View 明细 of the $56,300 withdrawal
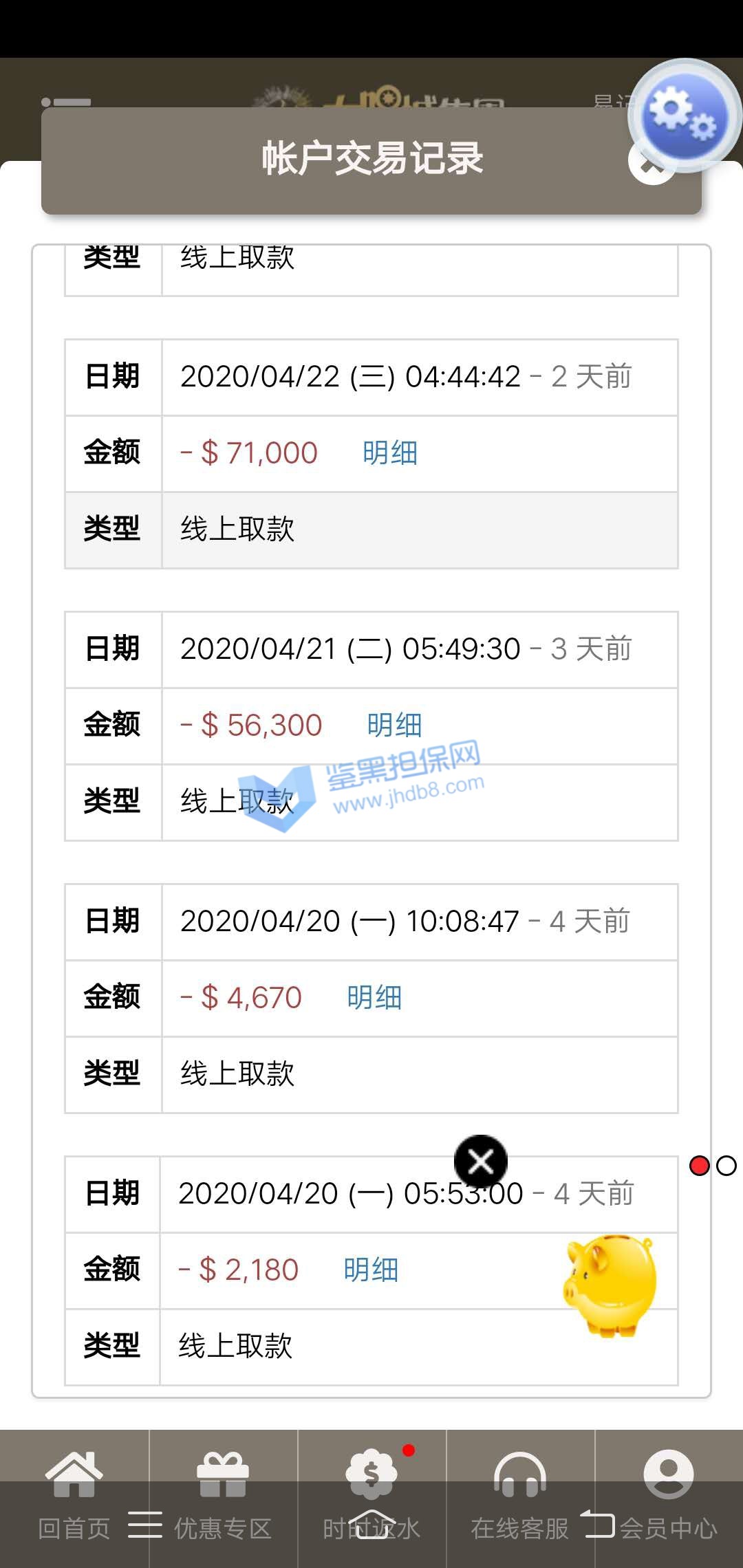This screenshot has height=1568, width=743. [394, 726]
